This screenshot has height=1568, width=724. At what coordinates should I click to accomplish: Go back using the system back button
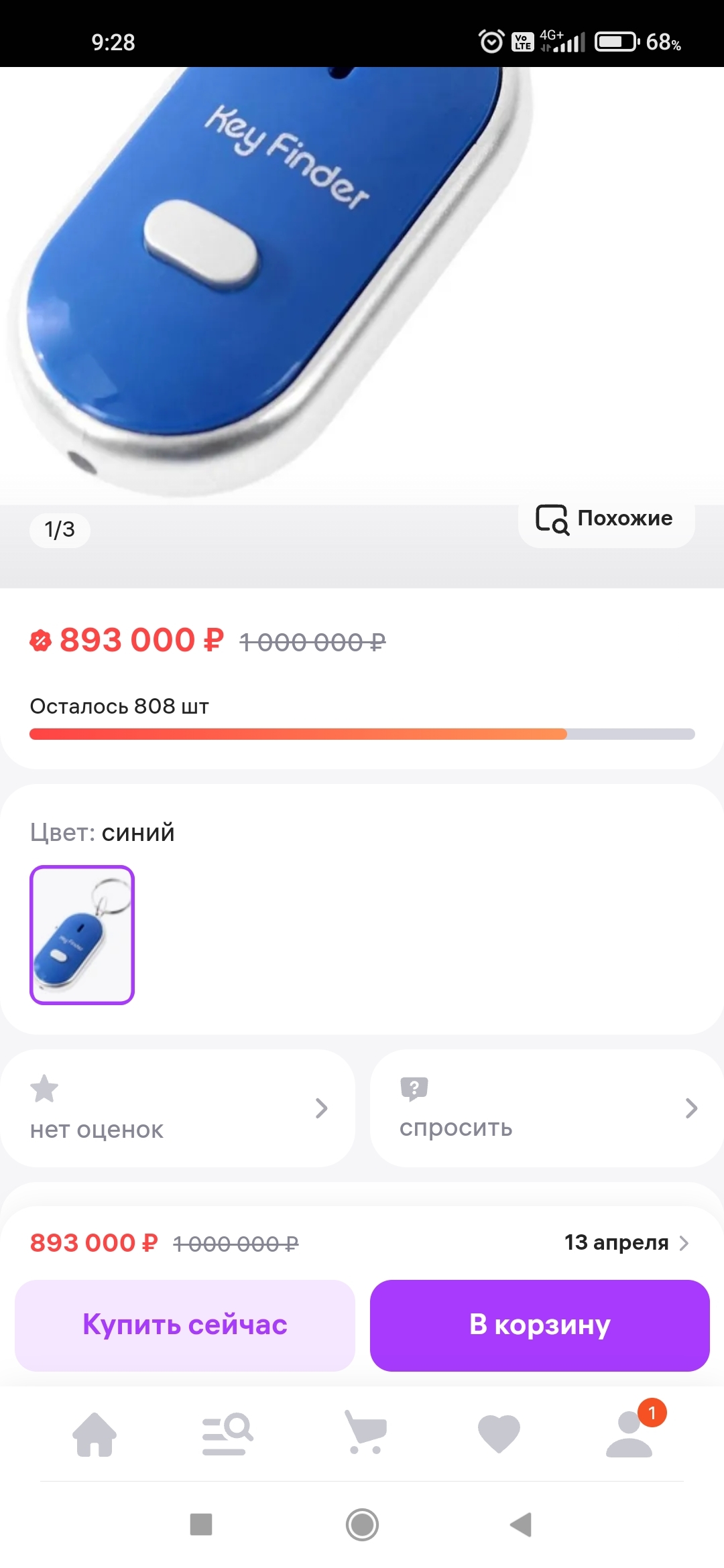tap(521, 1524)
